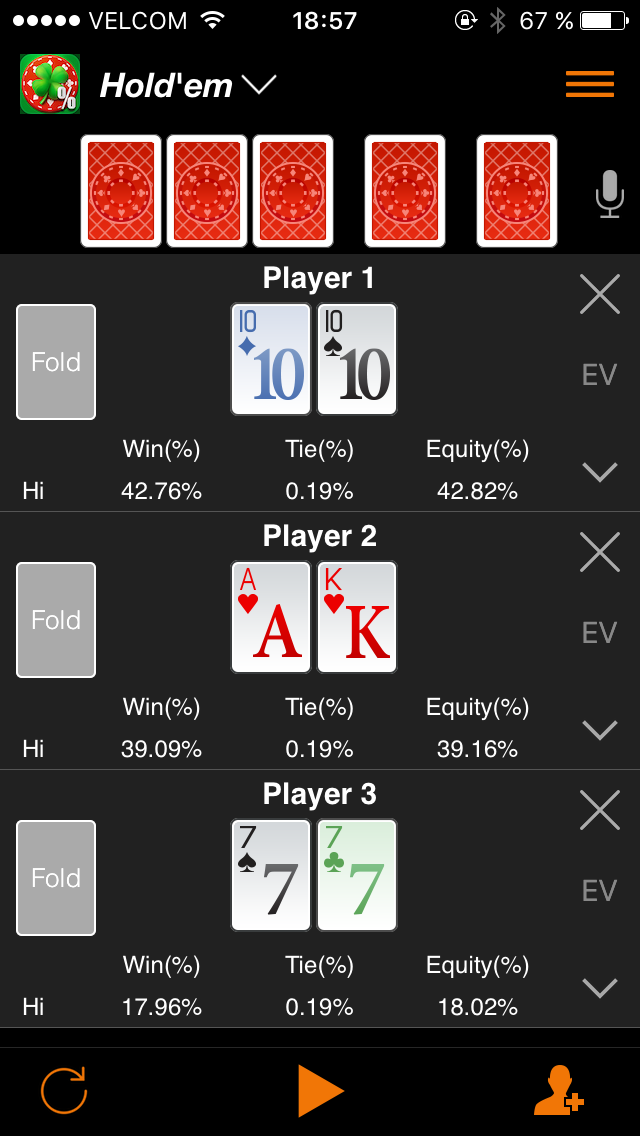Show EV for Player 3
Viewport: 640px width, 1136px height.
[x=600, y=891]
